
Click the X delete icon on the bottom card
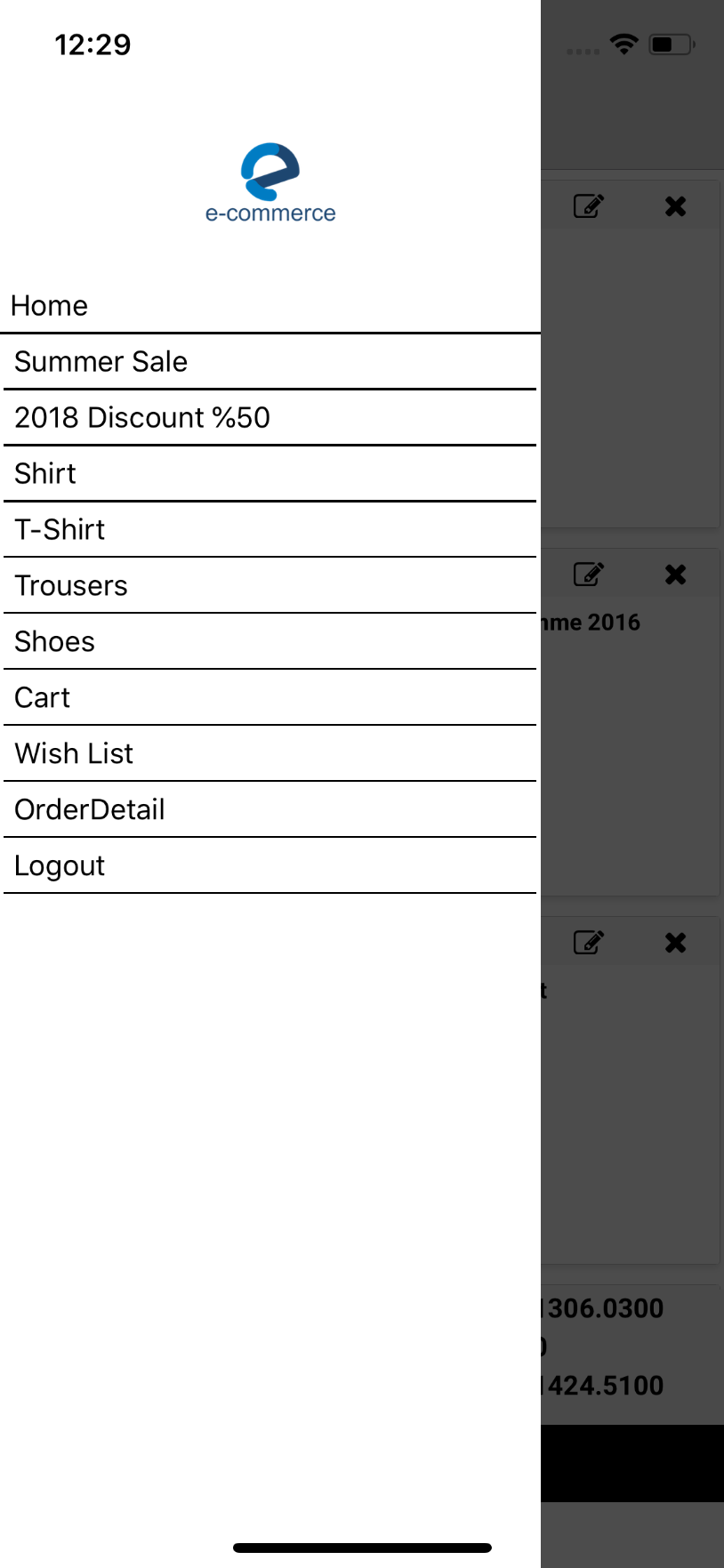(675, 942)
